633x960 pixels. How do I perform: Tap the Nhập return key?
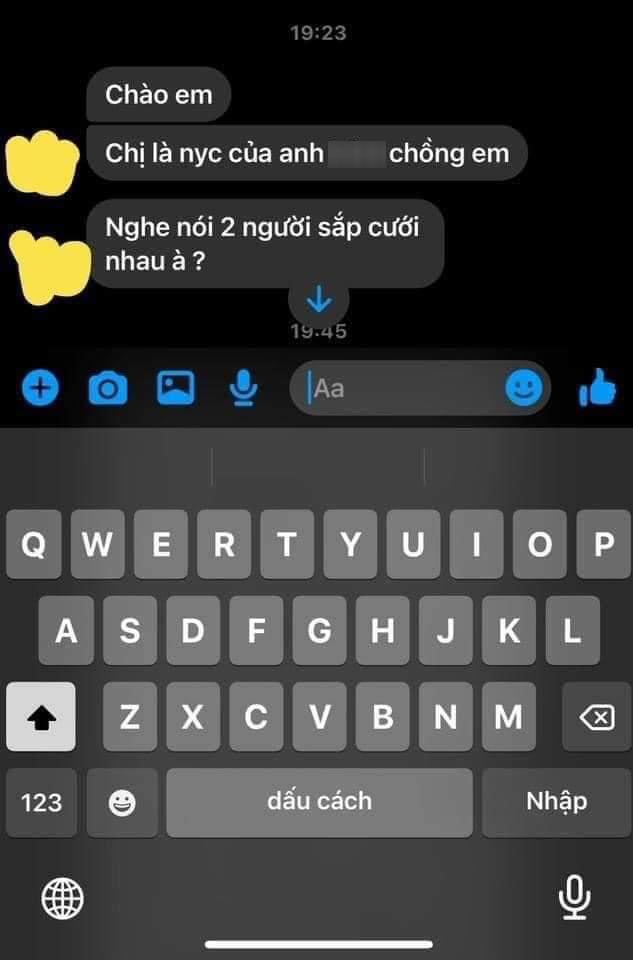click(x=557, y=802)
